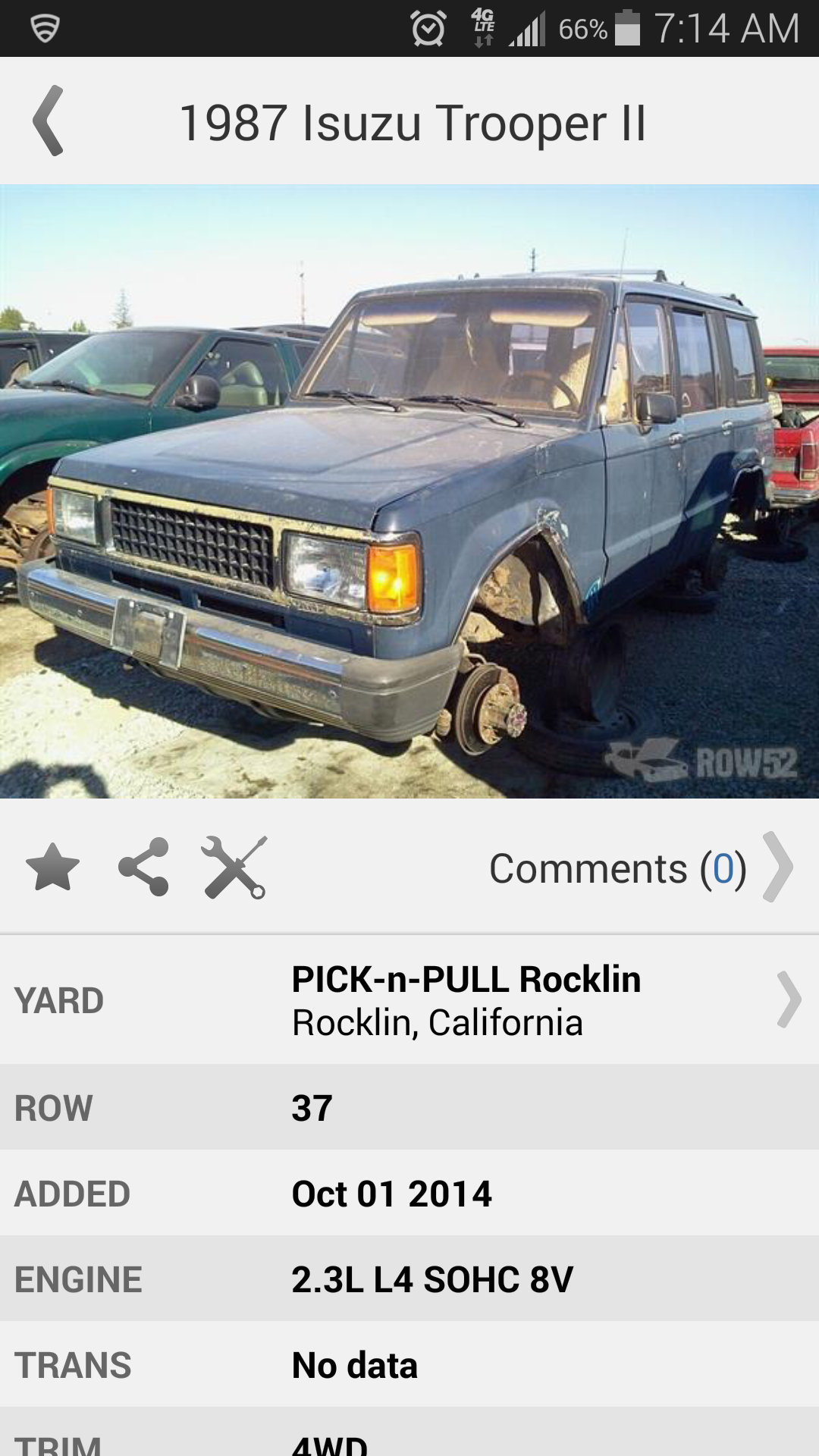Open the wrench and screwdriver tools icon

[234, 868]
